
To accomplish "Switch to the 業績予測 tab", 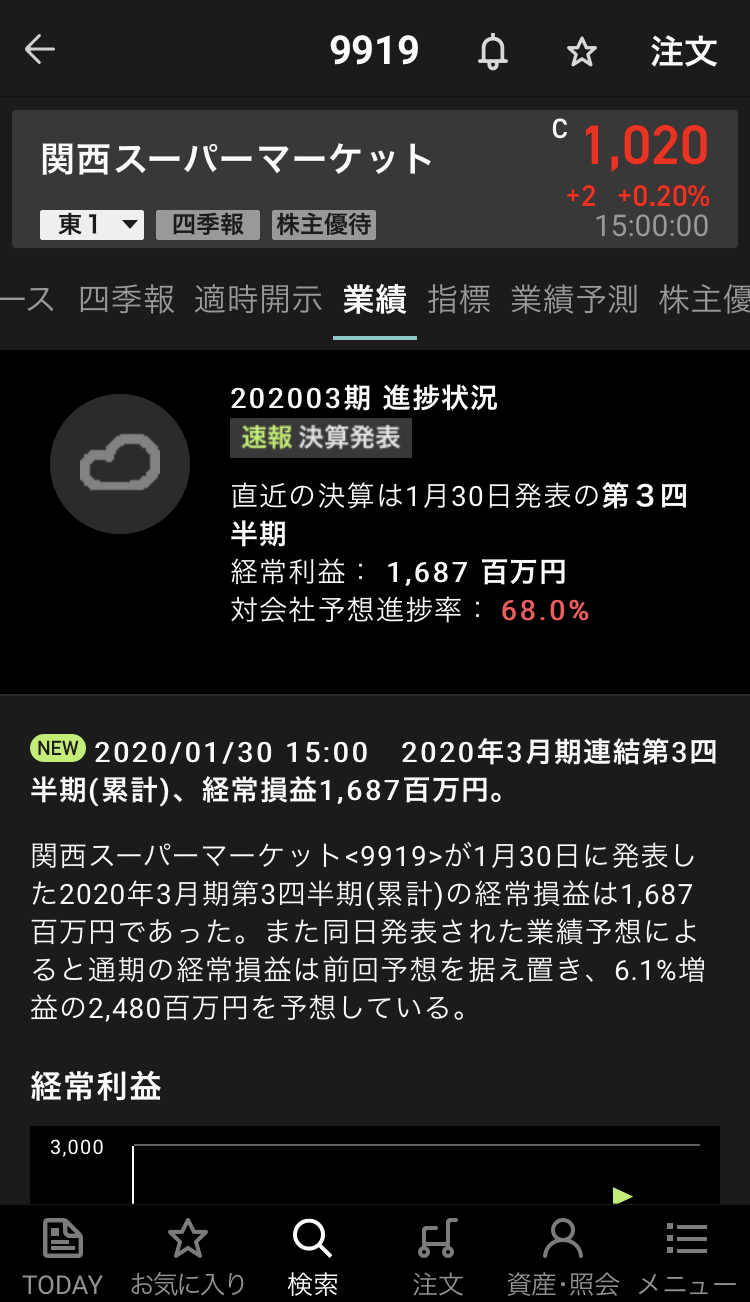I will (574, 299).
